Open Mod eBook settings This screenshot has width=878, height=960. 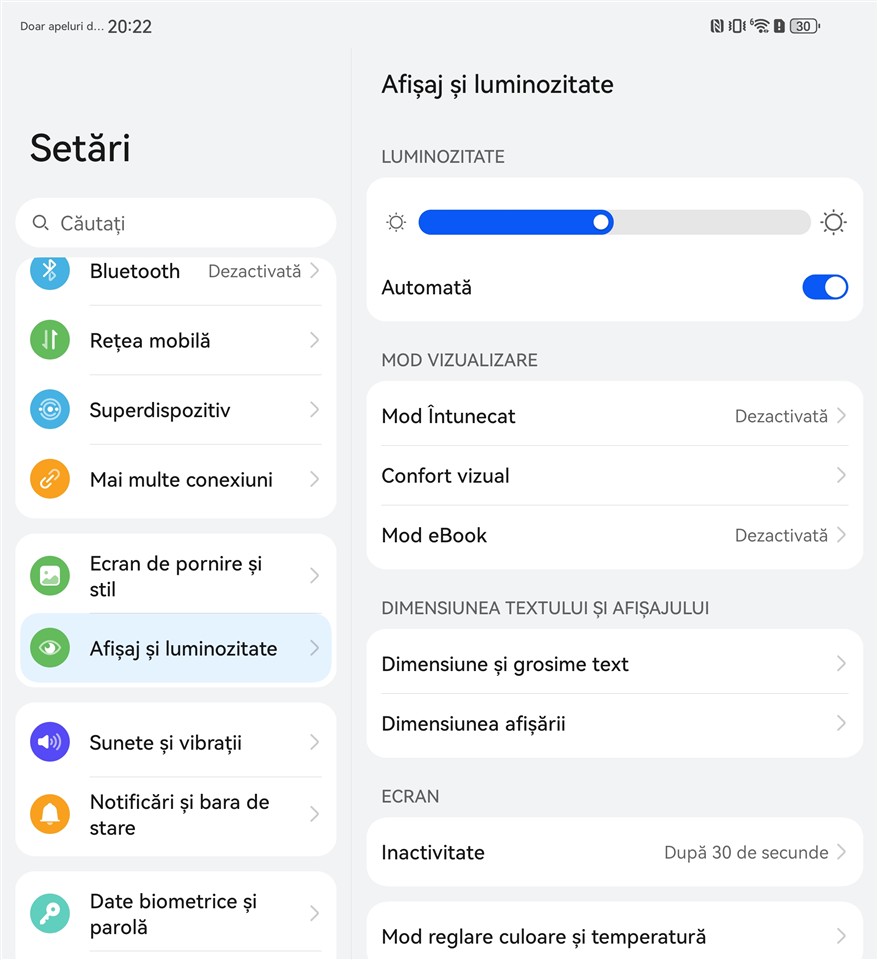(614, 535)
